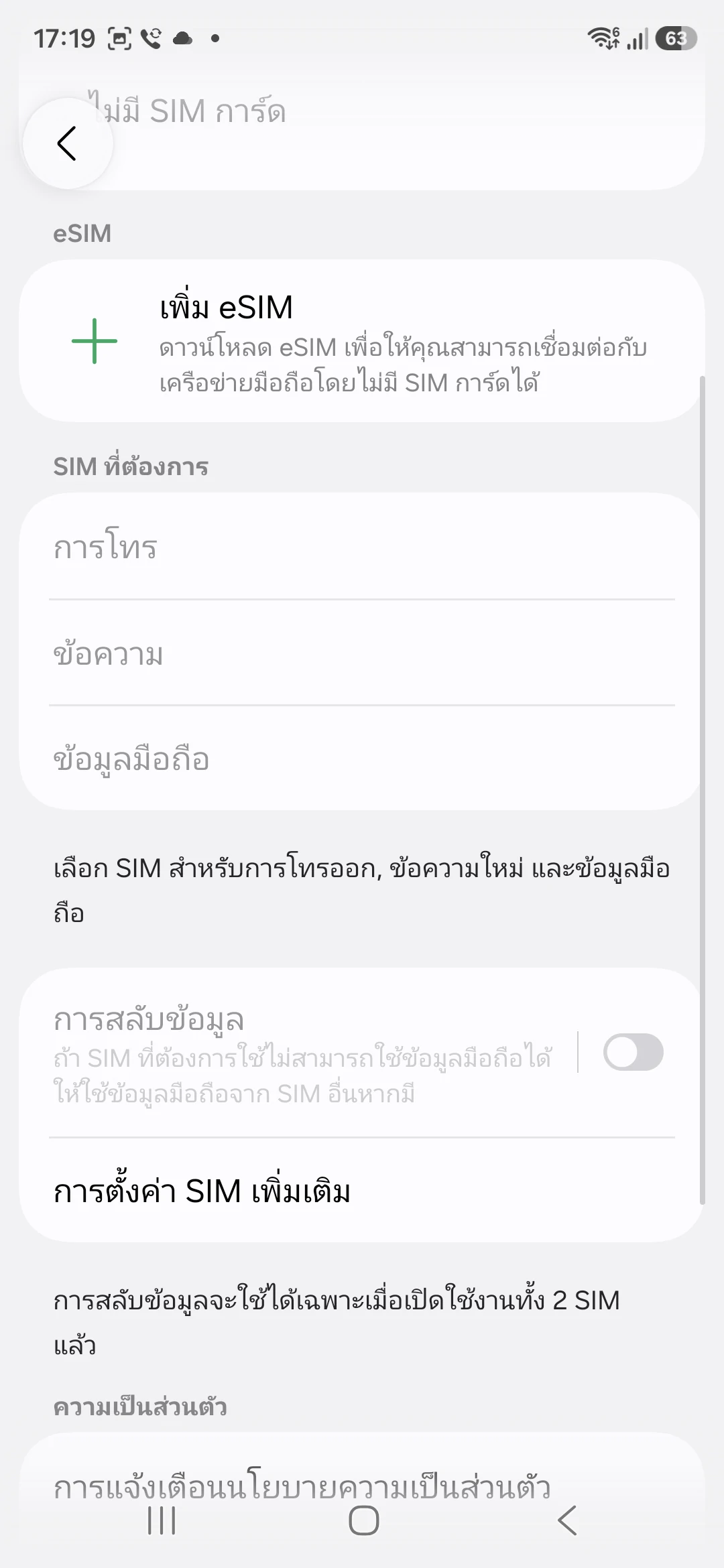Viewport: 724px width, 1568px height.
Task: Open การตั้งค่า SIM เพิ่มเติม
Action: pos(362,1191)
